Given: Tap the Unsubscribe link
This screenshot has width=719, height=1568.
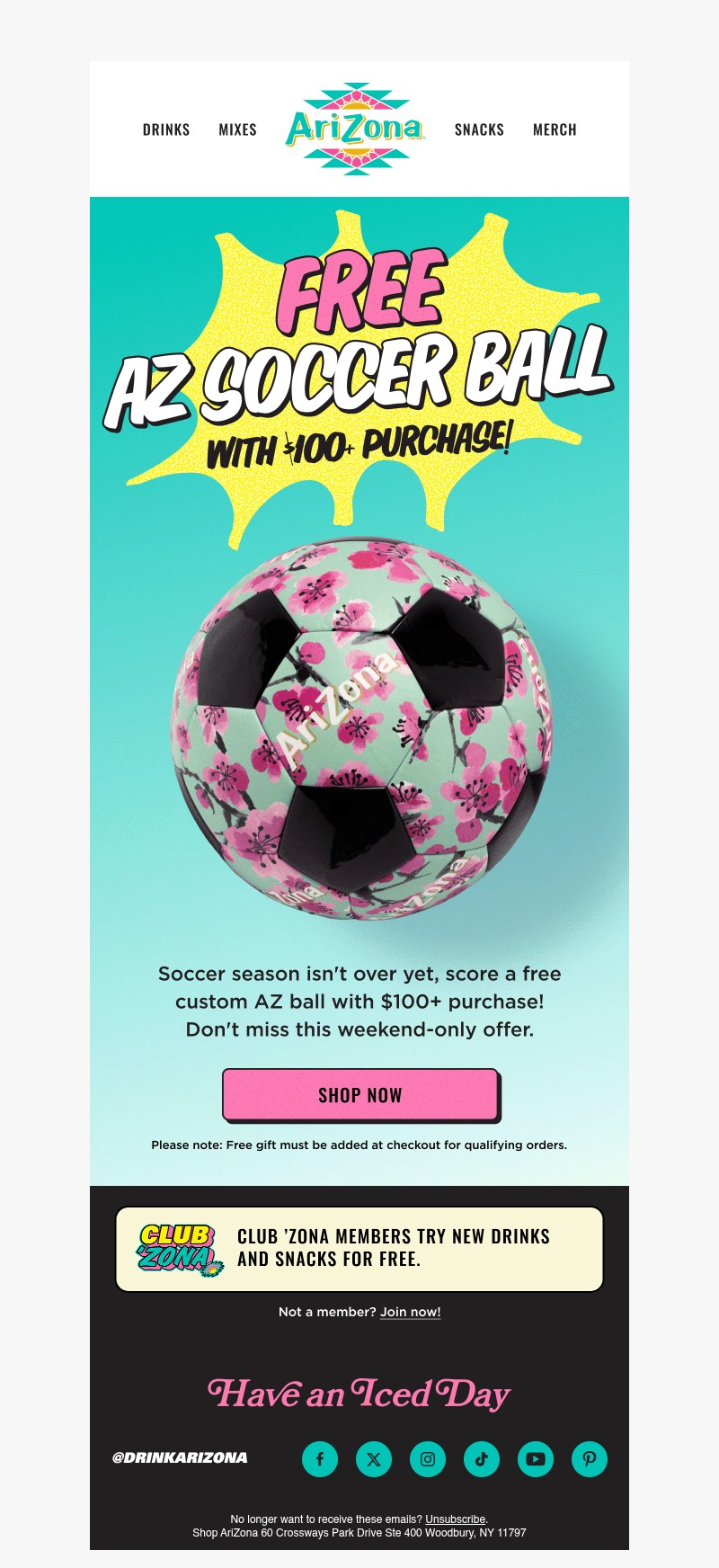Looking at the screenshot, I should pyautogui.click(x=456, y=1519).
